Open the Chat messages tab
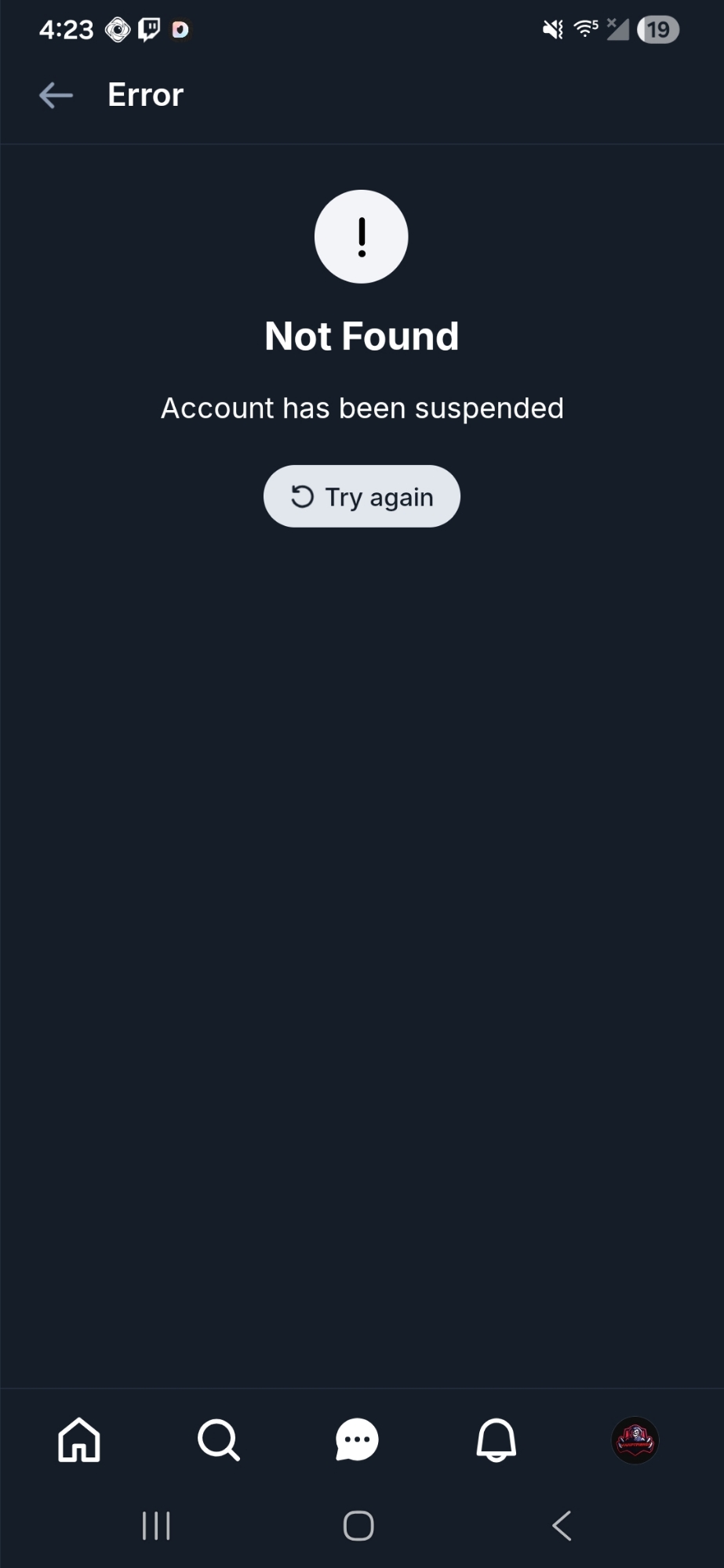 tap(357, 1440)
